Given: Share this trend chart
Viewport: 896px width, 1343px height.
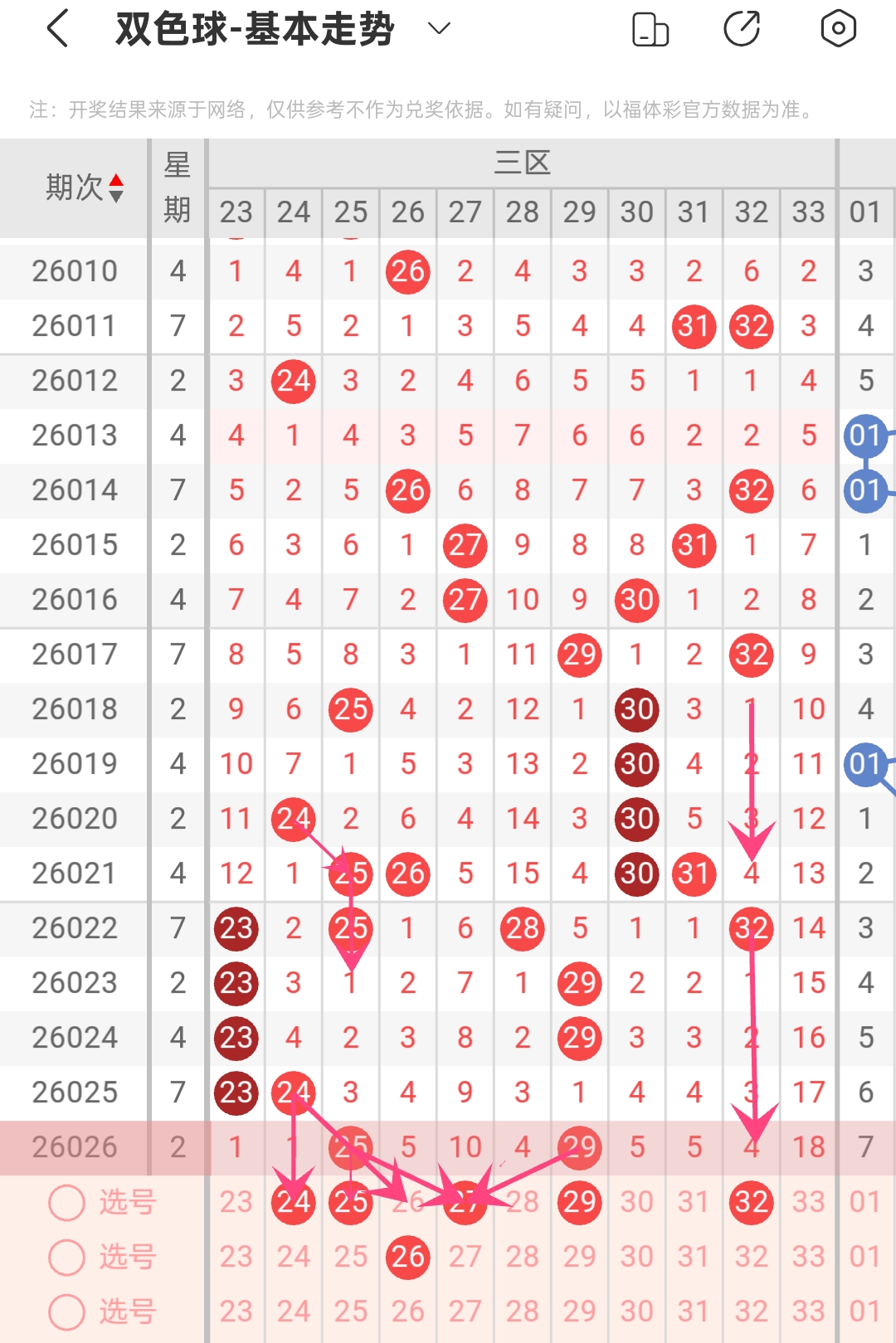Looking at the screenshot, I should 742,29.
